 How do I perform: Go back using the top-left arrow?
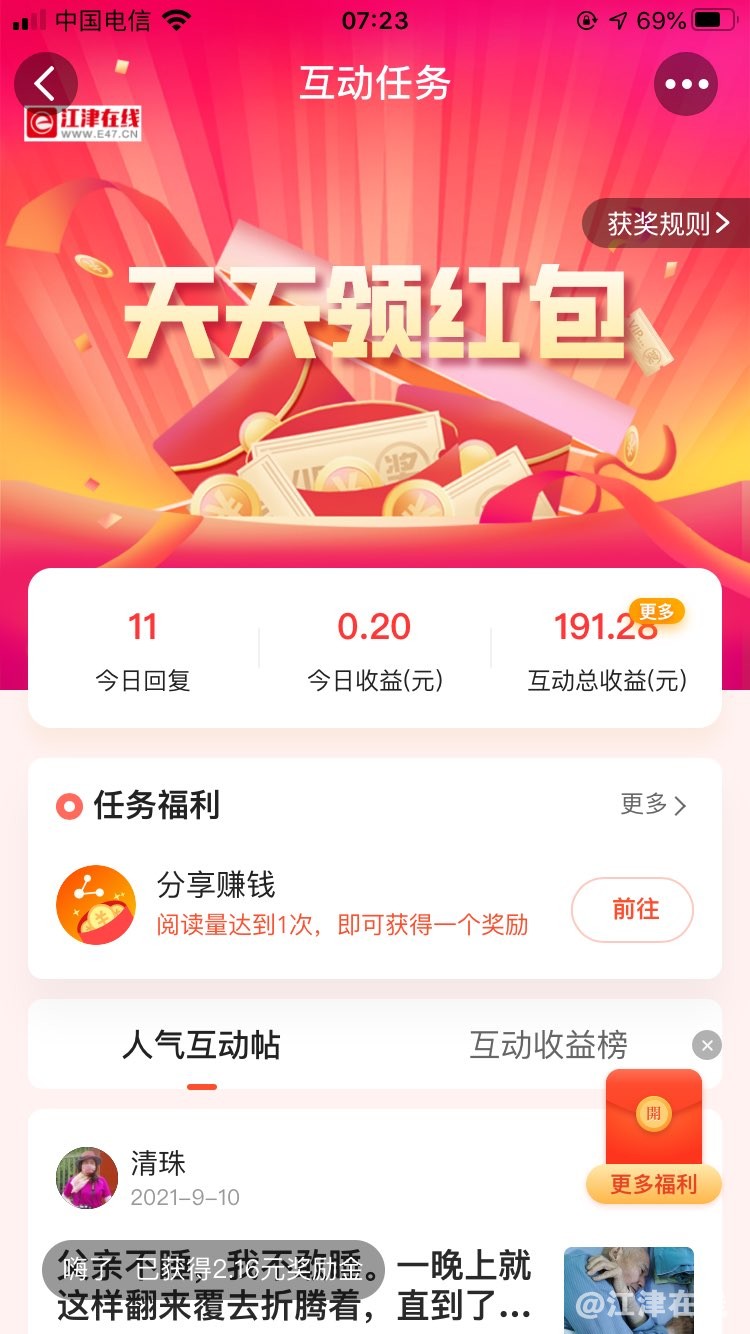[45, 84]
